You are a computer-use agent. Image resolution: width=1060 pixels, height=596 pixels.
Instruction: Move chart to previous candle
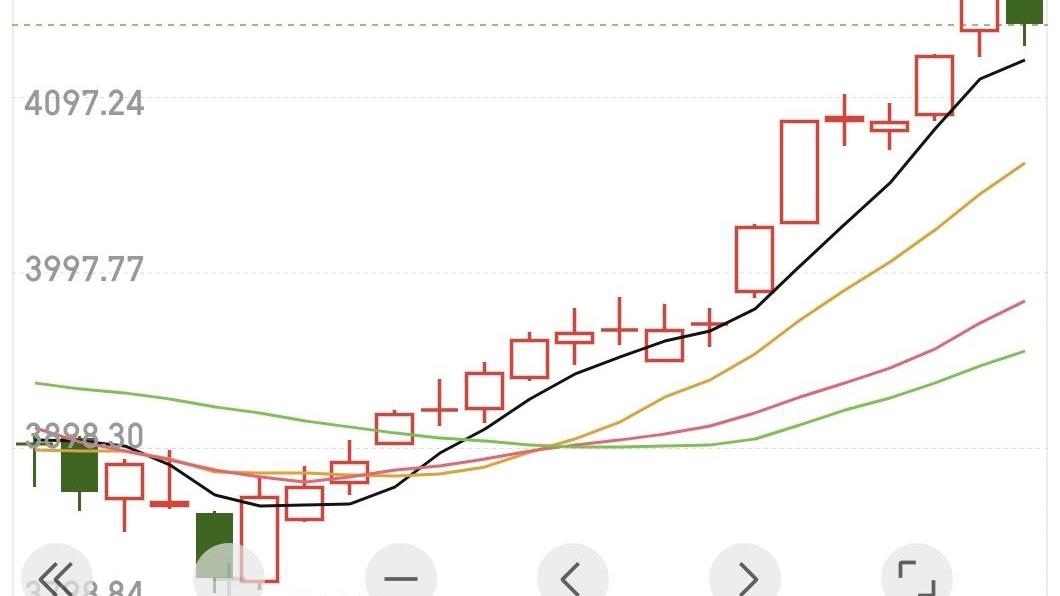(x=572, y=577)
